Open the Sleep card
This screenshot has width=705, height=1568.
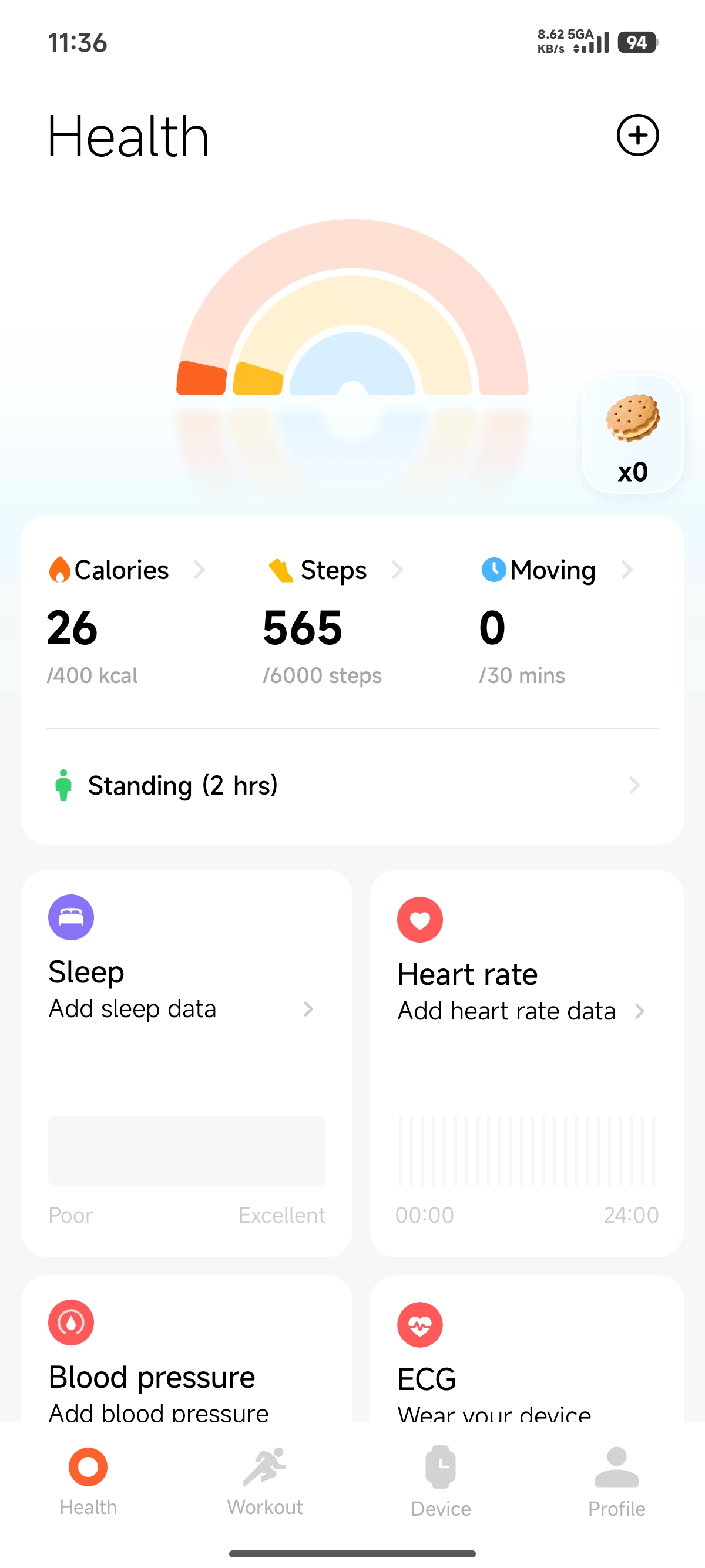click(186, 1062)
